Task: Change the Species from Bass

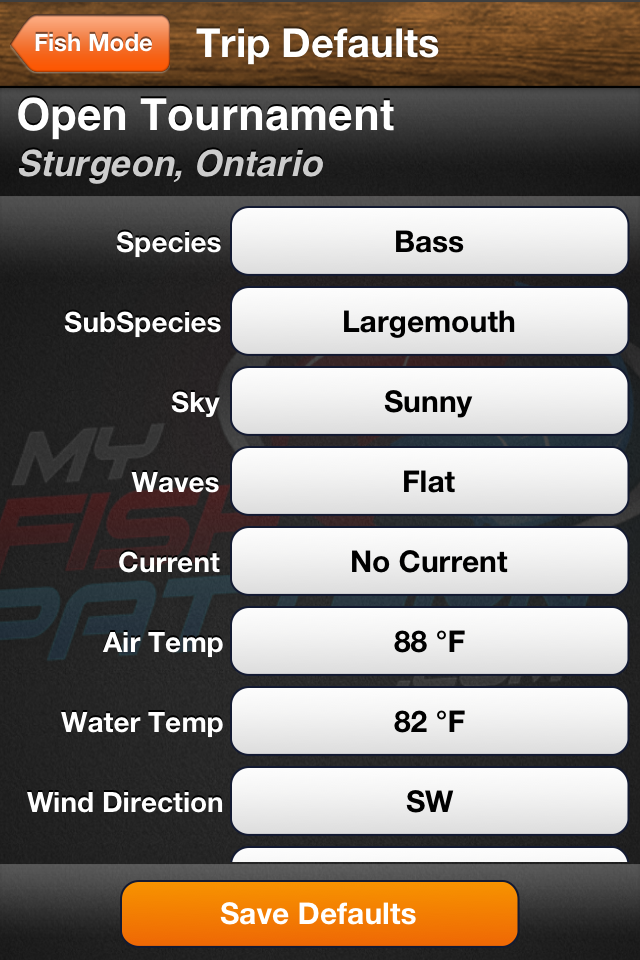Action: [429, 242]
